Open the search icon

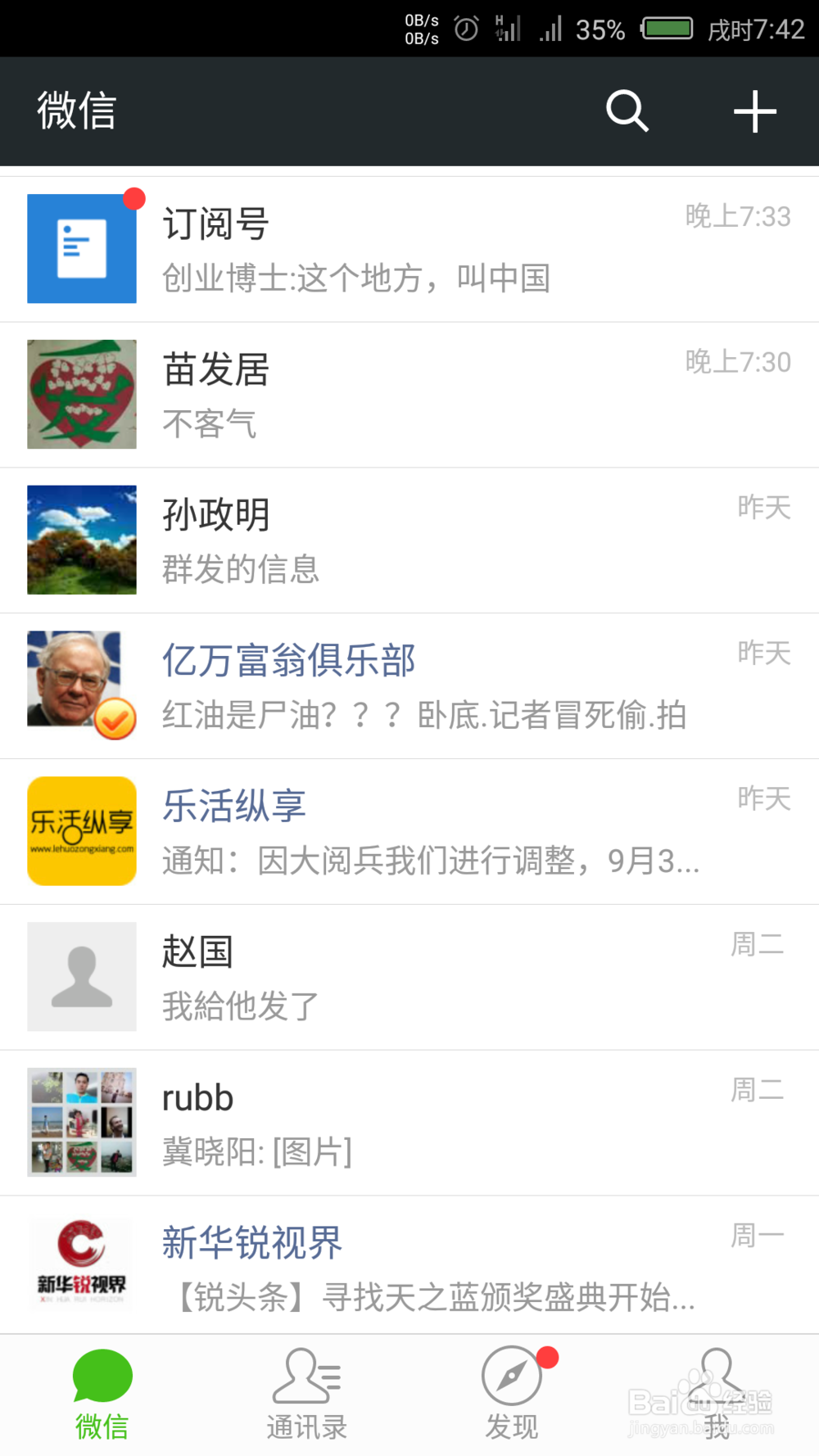coord(627,111)
